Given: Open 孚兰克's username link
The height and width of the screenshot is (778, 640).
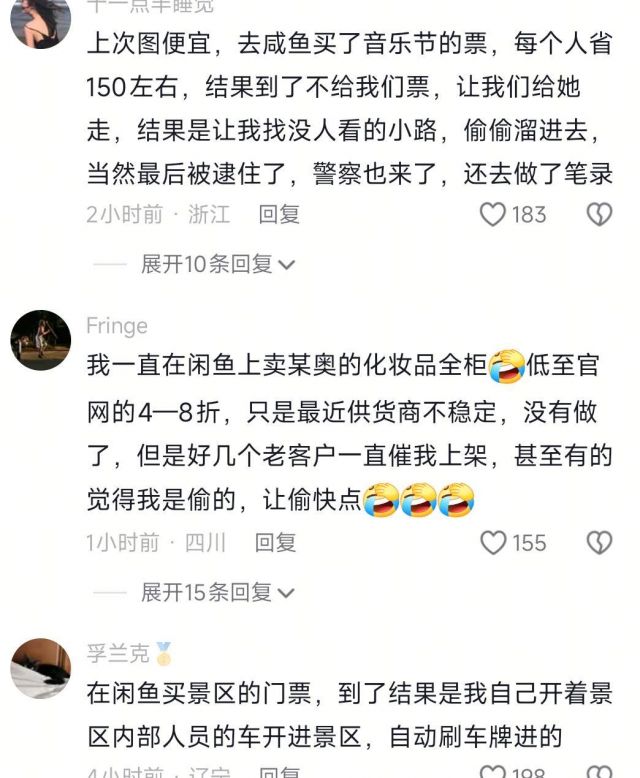Looking at the screenshot, I should coord(119,655).
